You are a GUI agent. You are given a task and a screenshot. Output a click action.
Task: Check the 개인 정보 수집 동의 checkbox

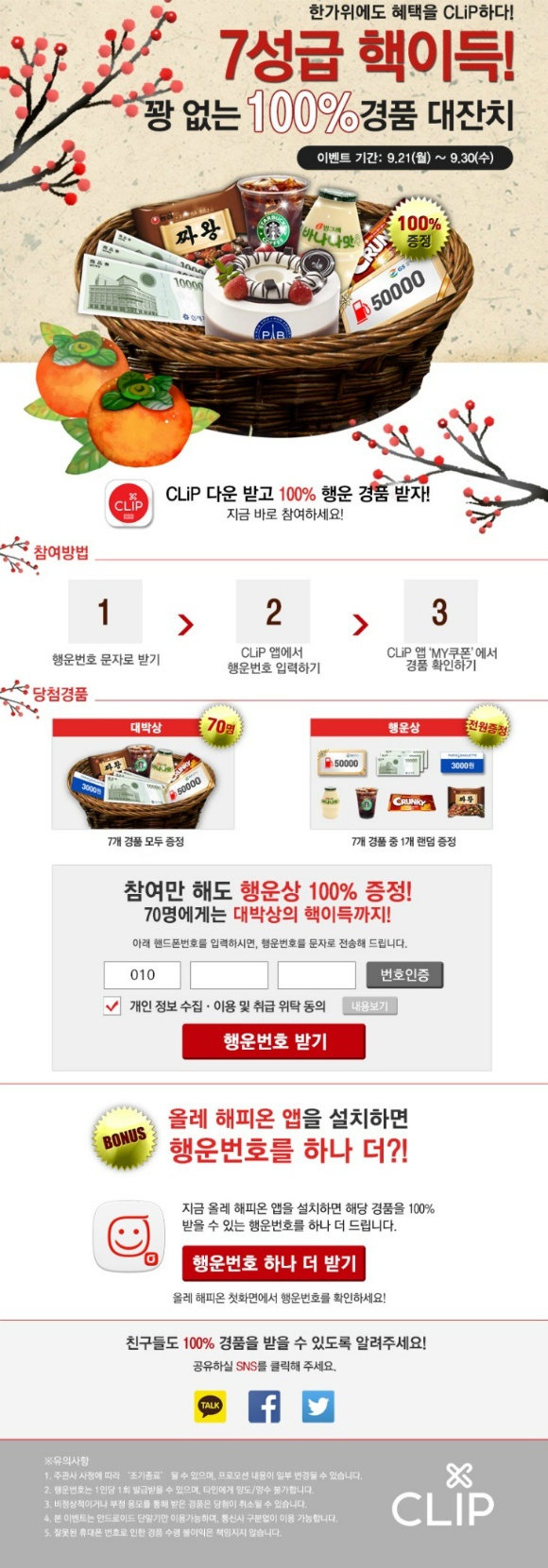point(112,1006)
